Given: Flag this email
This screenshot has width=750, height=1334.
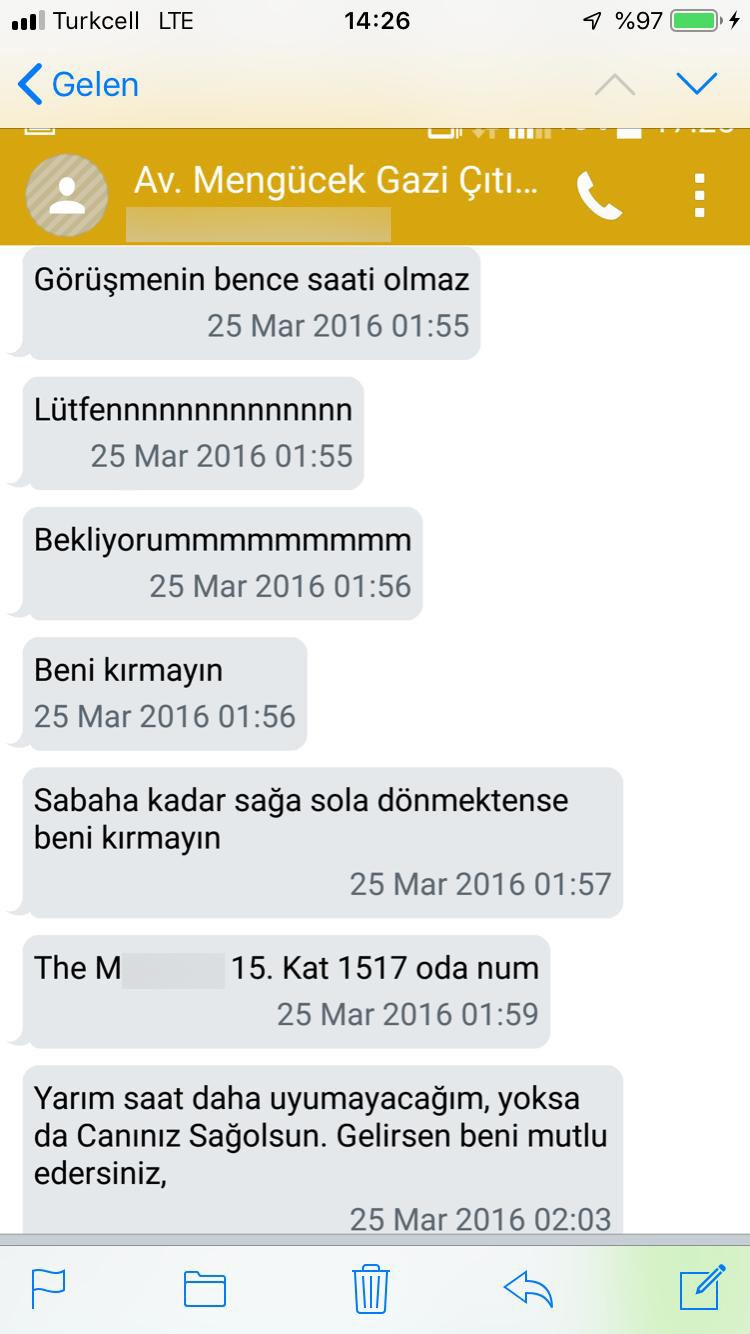Looking at the screenshot, I should click(48, 1288).
